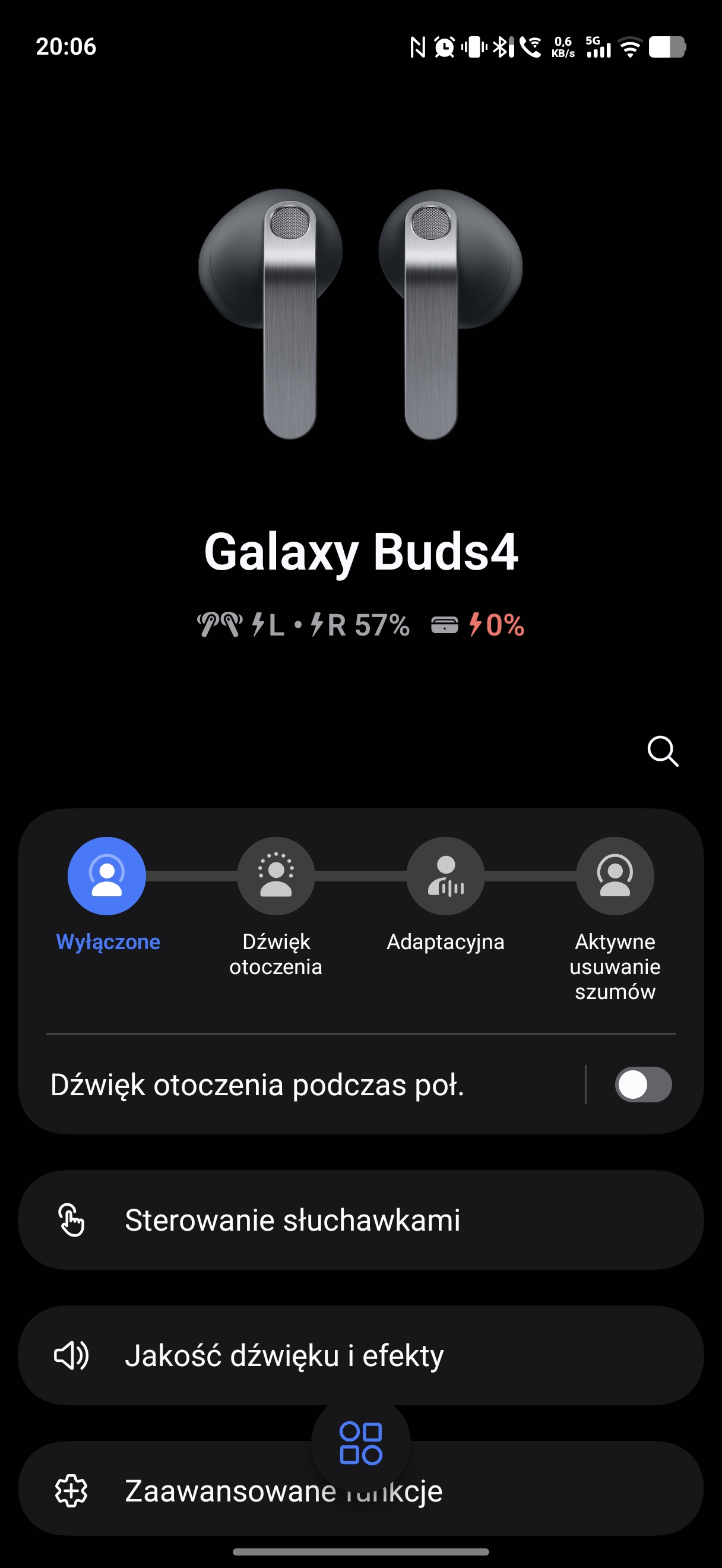This screenshot has height=1568, width=722.
Task: Tap the floating four-squares devices button
Action: point(360,1443)
